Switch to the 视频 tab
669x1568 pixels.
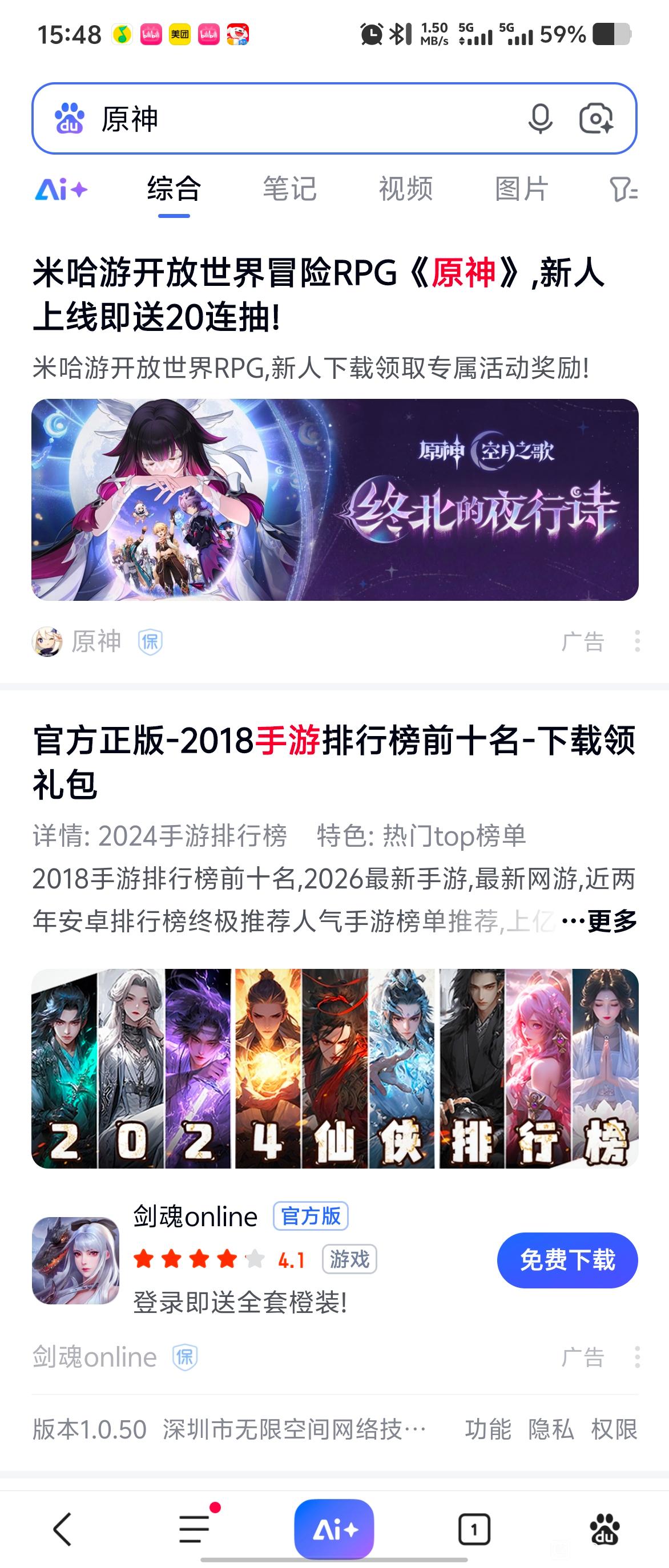point(405,189)
